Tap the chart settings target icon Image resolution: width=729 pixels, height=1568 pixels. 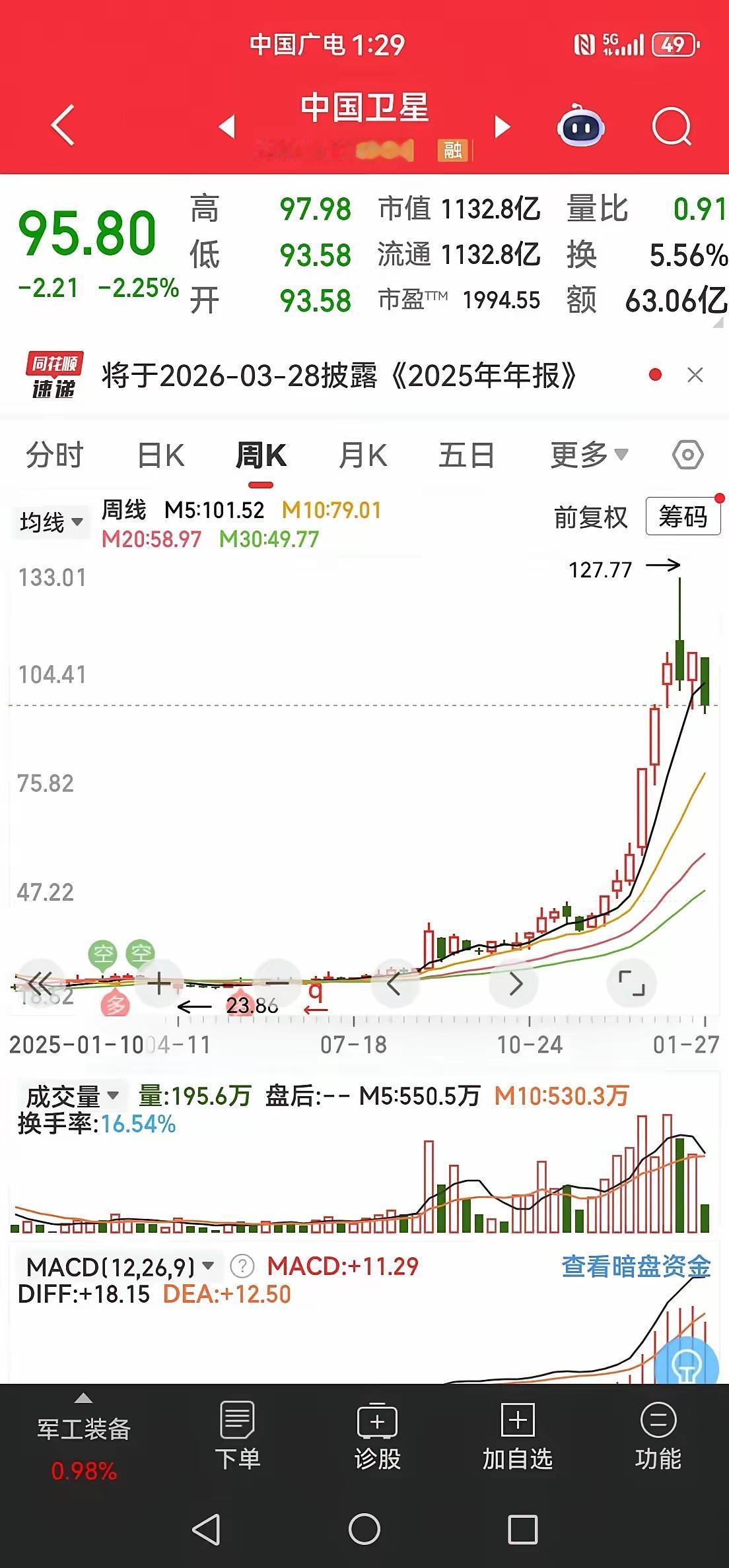click(x=687, y=455)
